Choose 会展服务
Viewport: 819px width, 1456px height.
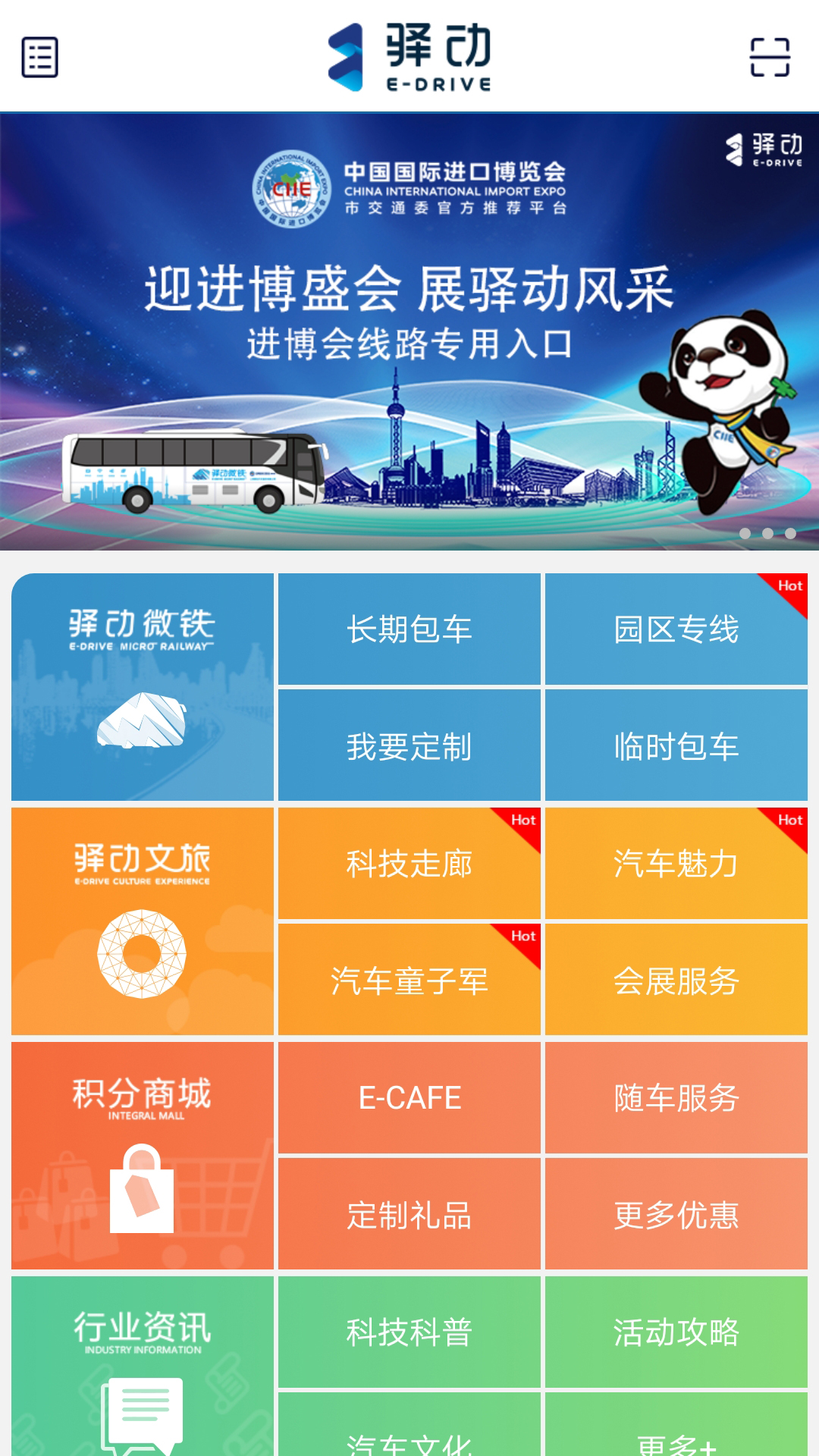(676, 980)
